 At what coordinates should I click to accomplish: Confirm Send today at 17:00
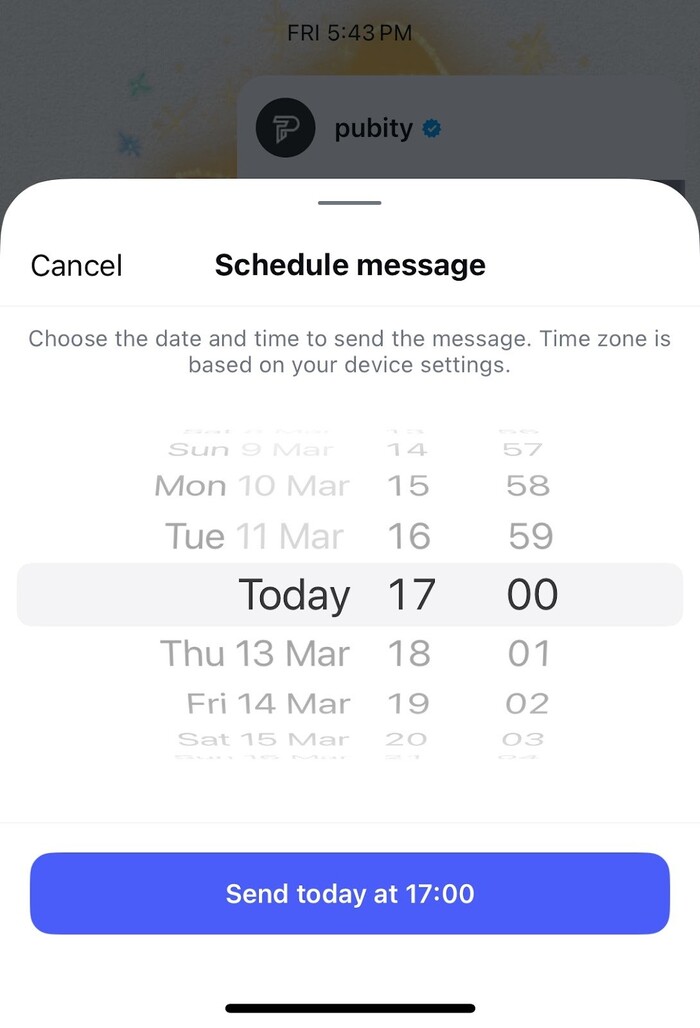pyautogui.click(x=350, y=893)
